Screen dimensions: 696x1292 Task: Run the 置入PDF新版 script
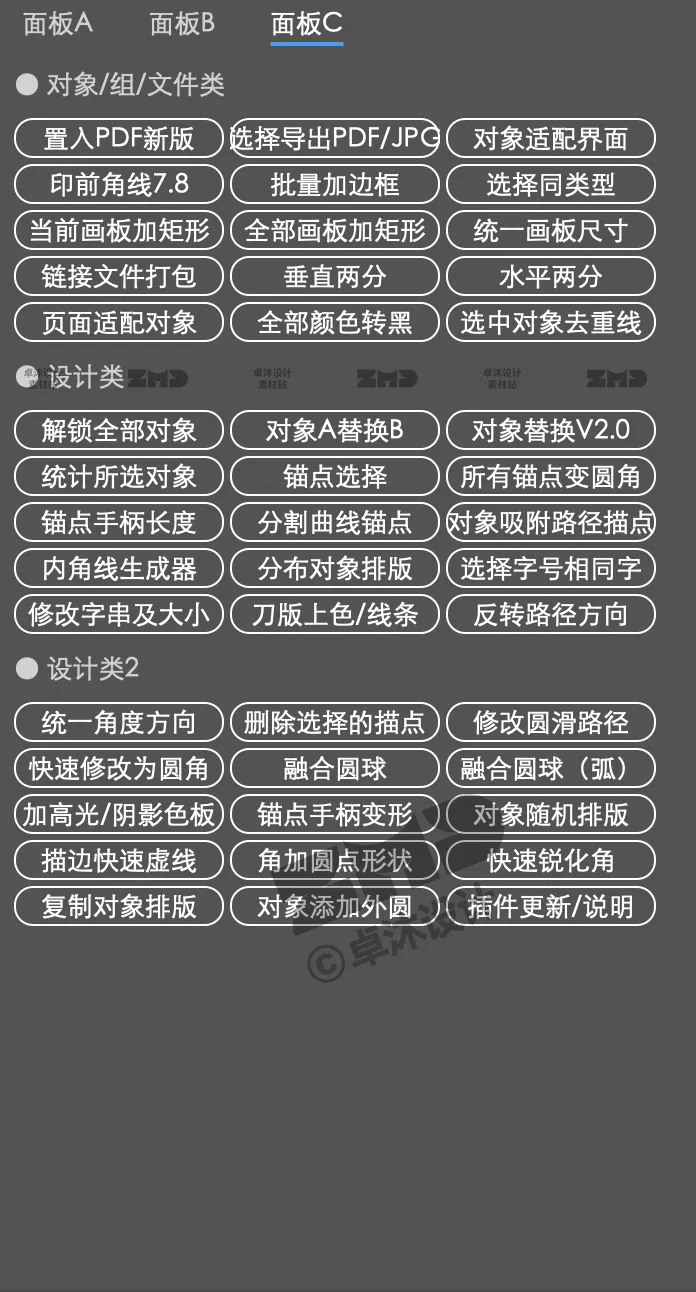119,139
